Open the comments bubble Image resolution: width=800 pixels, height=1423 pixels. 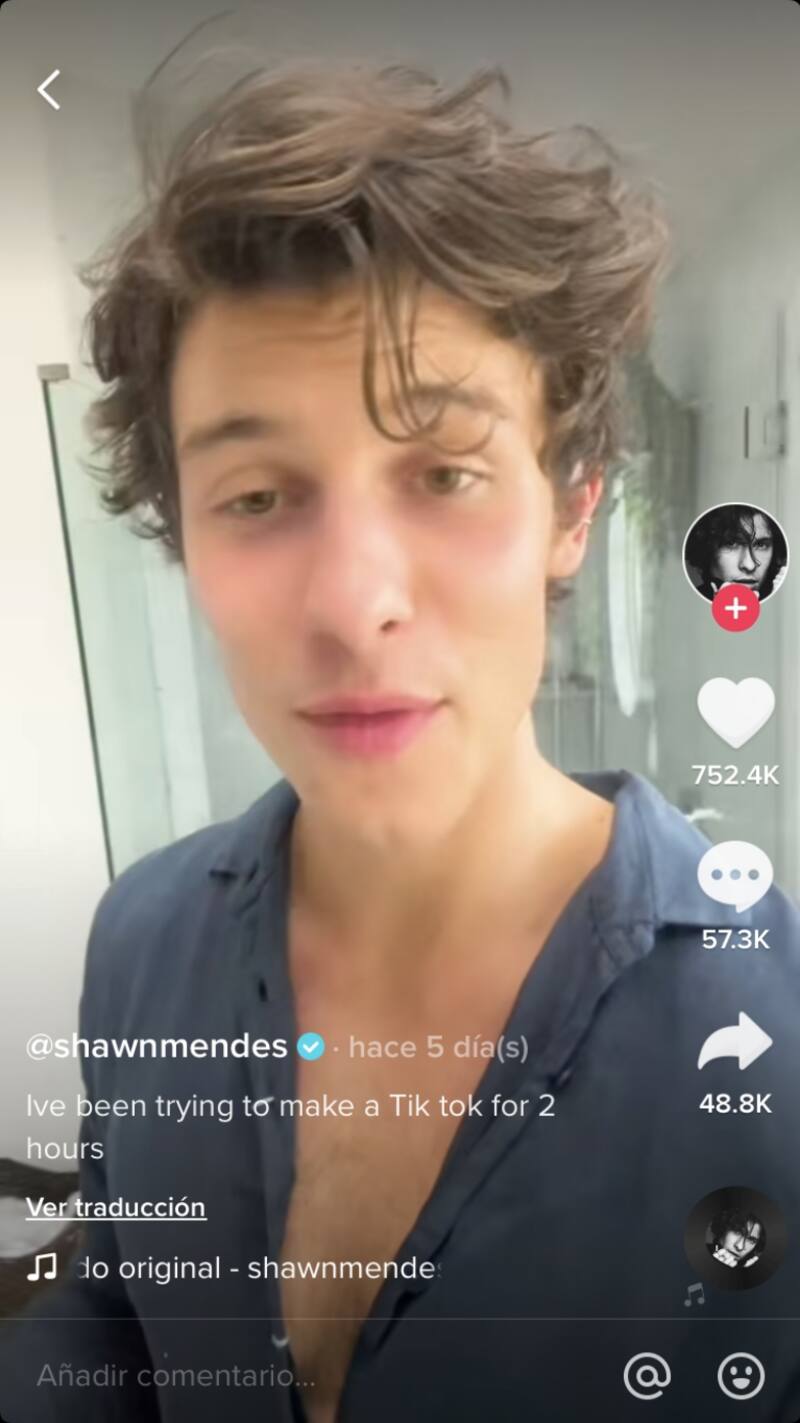point(735,876)
